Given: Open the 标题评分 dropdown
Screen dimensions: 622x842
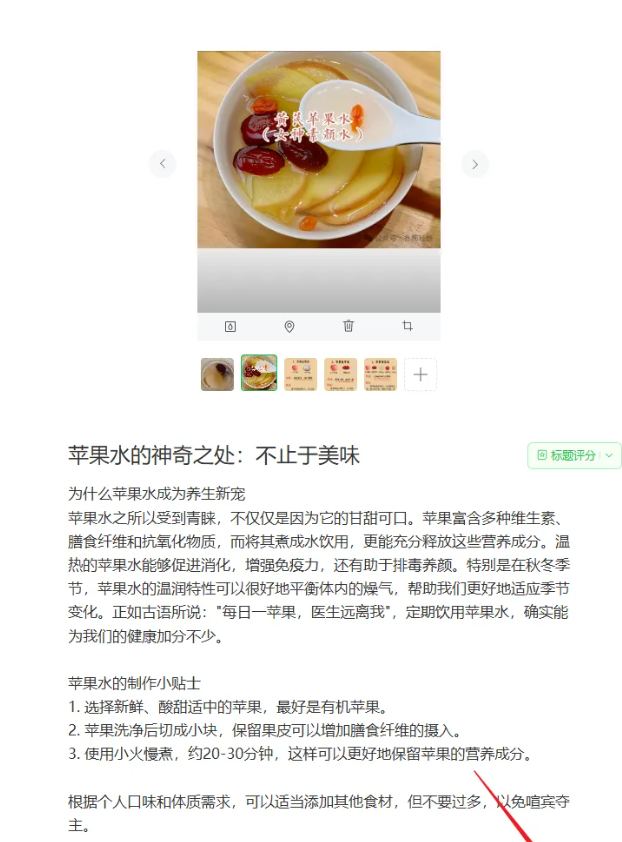Looking at the screenshot, I should (574, 455).
